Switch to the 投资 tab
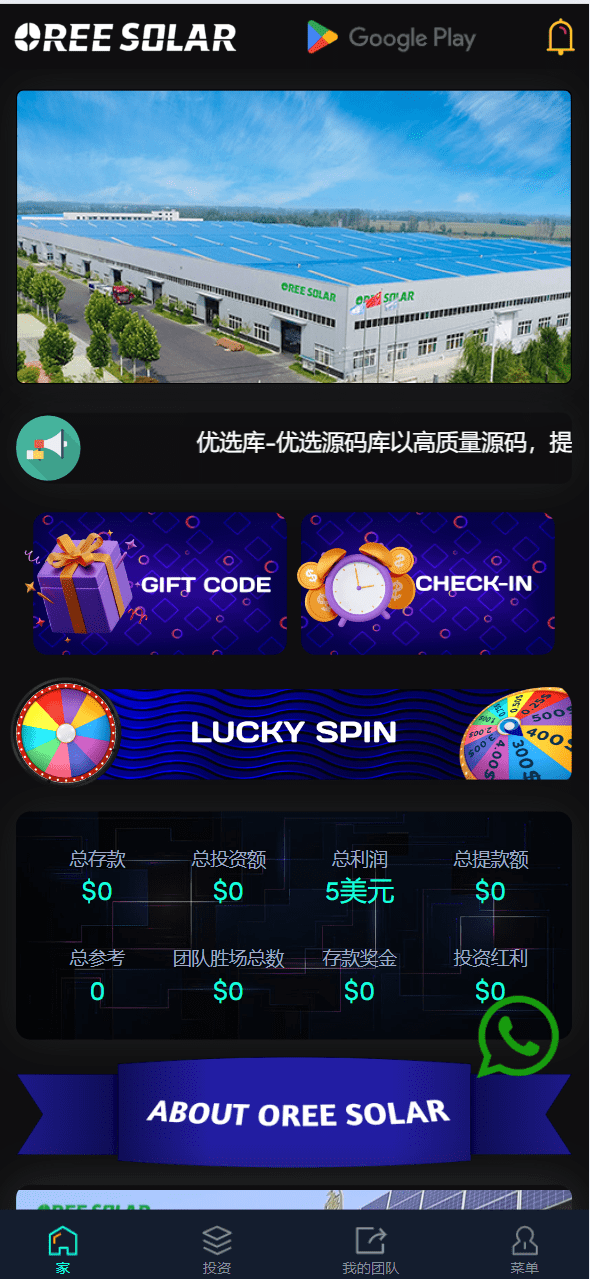 click(217, 1249)
